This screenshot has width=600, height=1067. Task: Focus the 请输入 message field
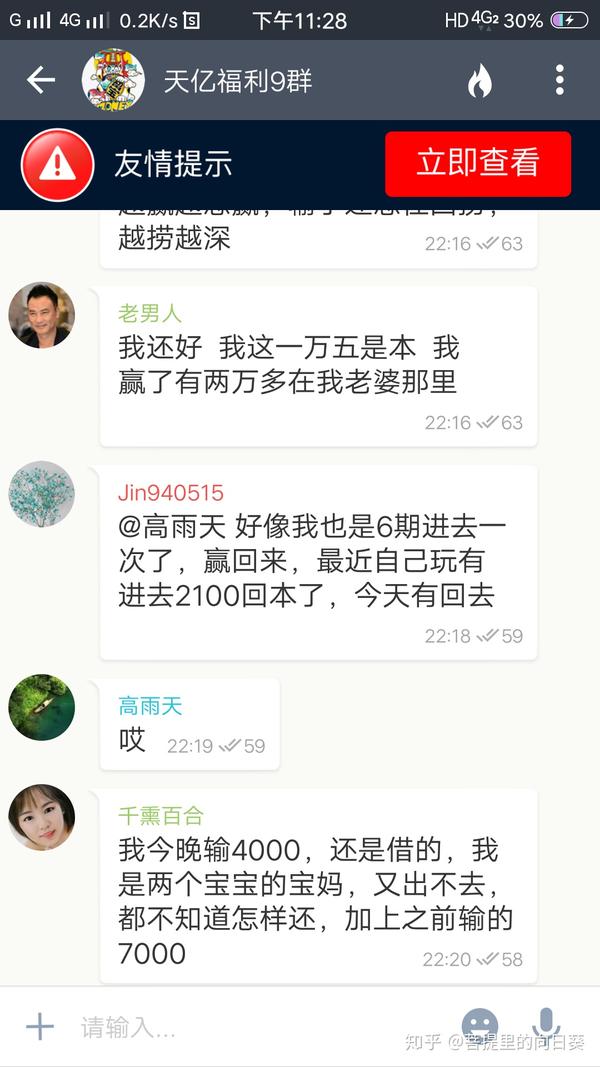click(x=250, y=1027)
